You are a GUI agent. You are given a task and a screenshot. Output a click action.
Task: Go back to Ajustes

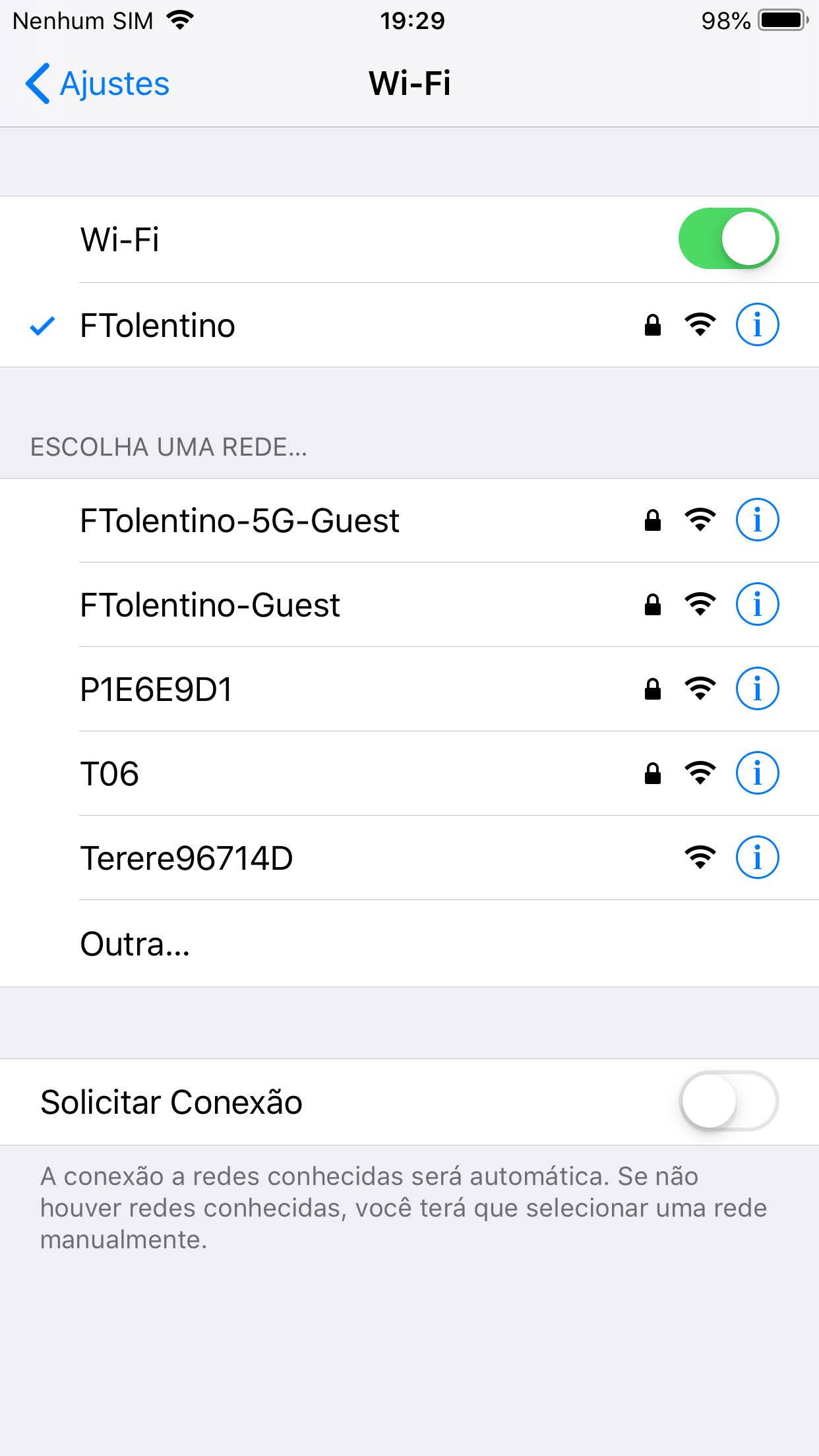[x=98, y=84]
